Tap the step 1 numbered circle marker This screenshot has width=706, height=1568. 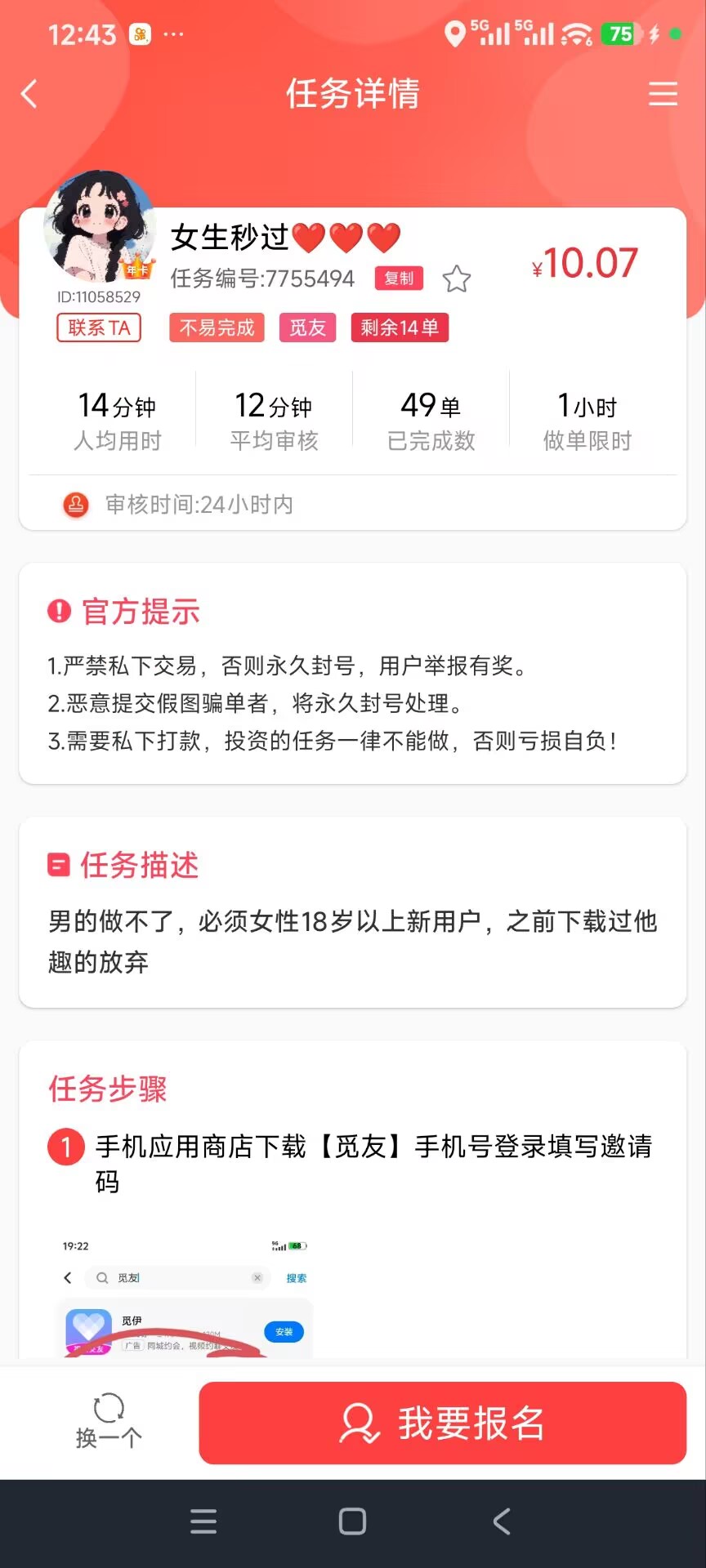[x=65, y=1148]
